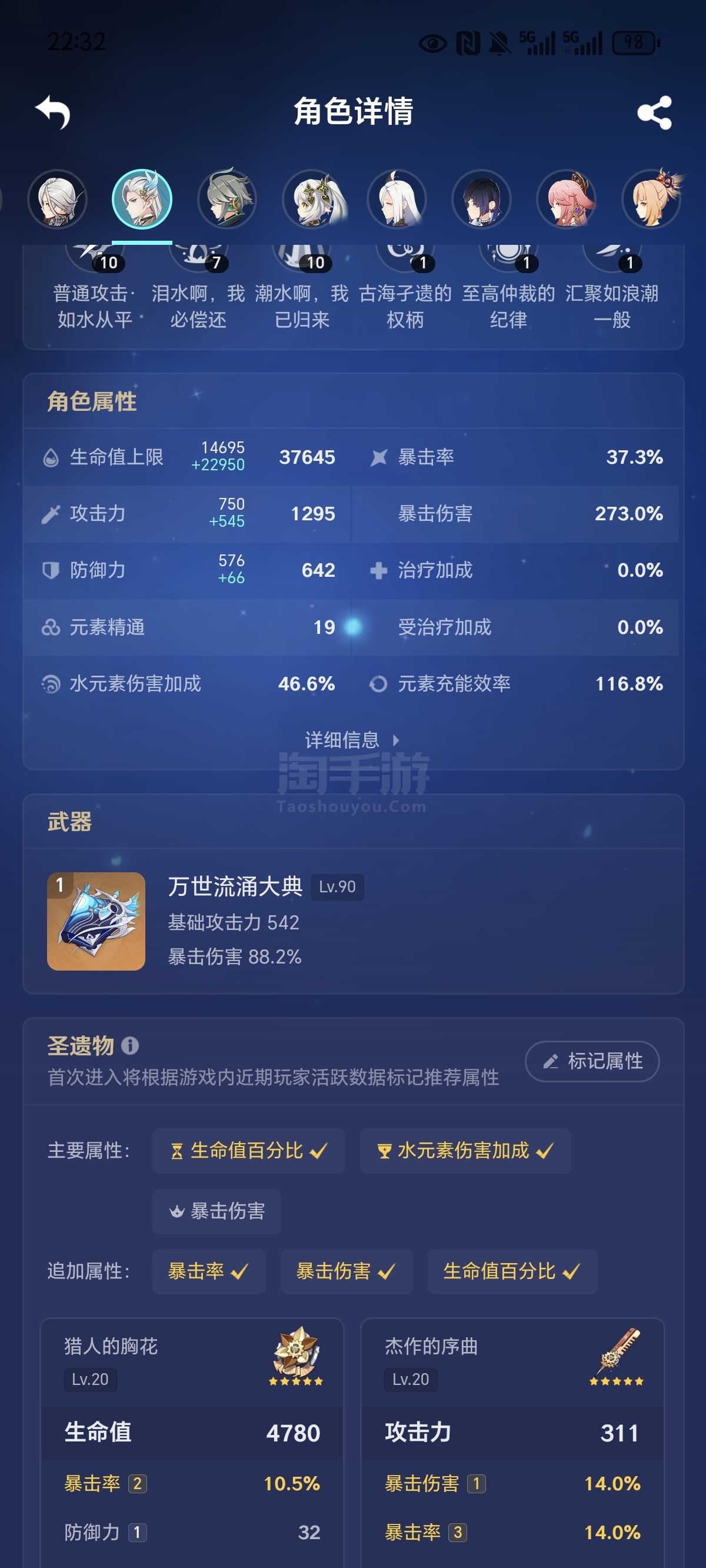Open the 万世流涌大典 weapon card
The image size is (706, 1568).
point(353,921)
